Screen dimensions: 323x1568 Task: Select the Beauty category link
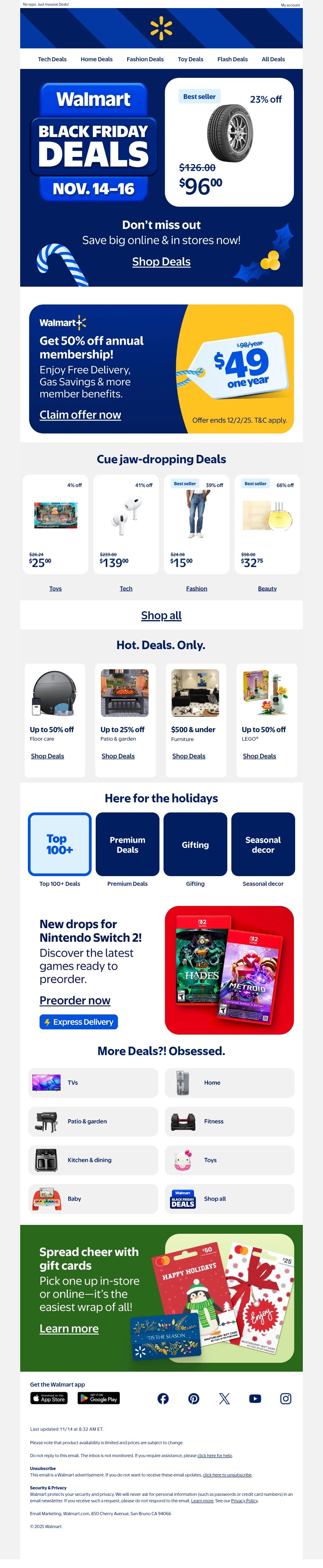coord(267,589)
